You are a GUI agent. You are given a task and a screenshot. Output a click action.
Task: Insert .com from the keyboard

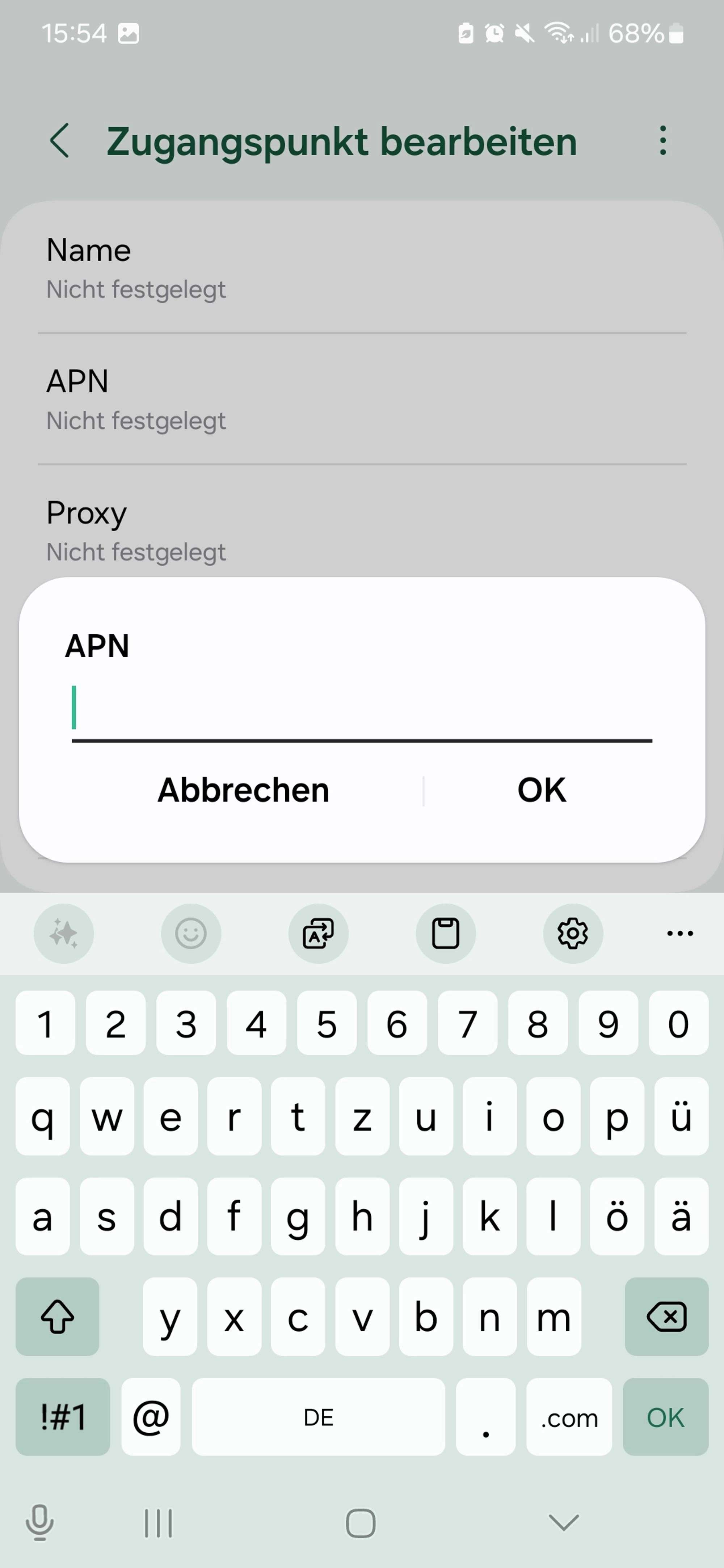coord(569,1417)
